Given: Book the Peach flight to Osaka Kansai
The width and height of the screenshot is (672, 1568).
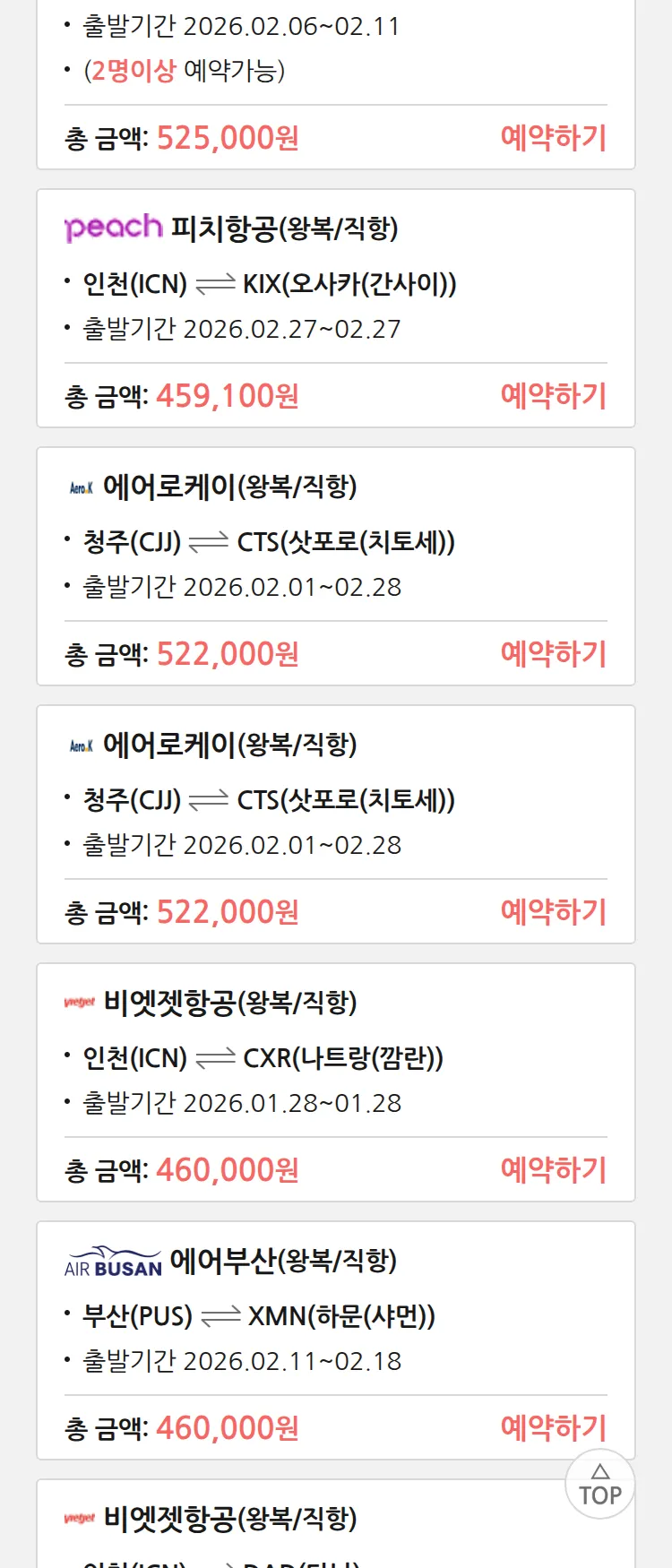Looking at the screenshot, I should click(553, 396).
